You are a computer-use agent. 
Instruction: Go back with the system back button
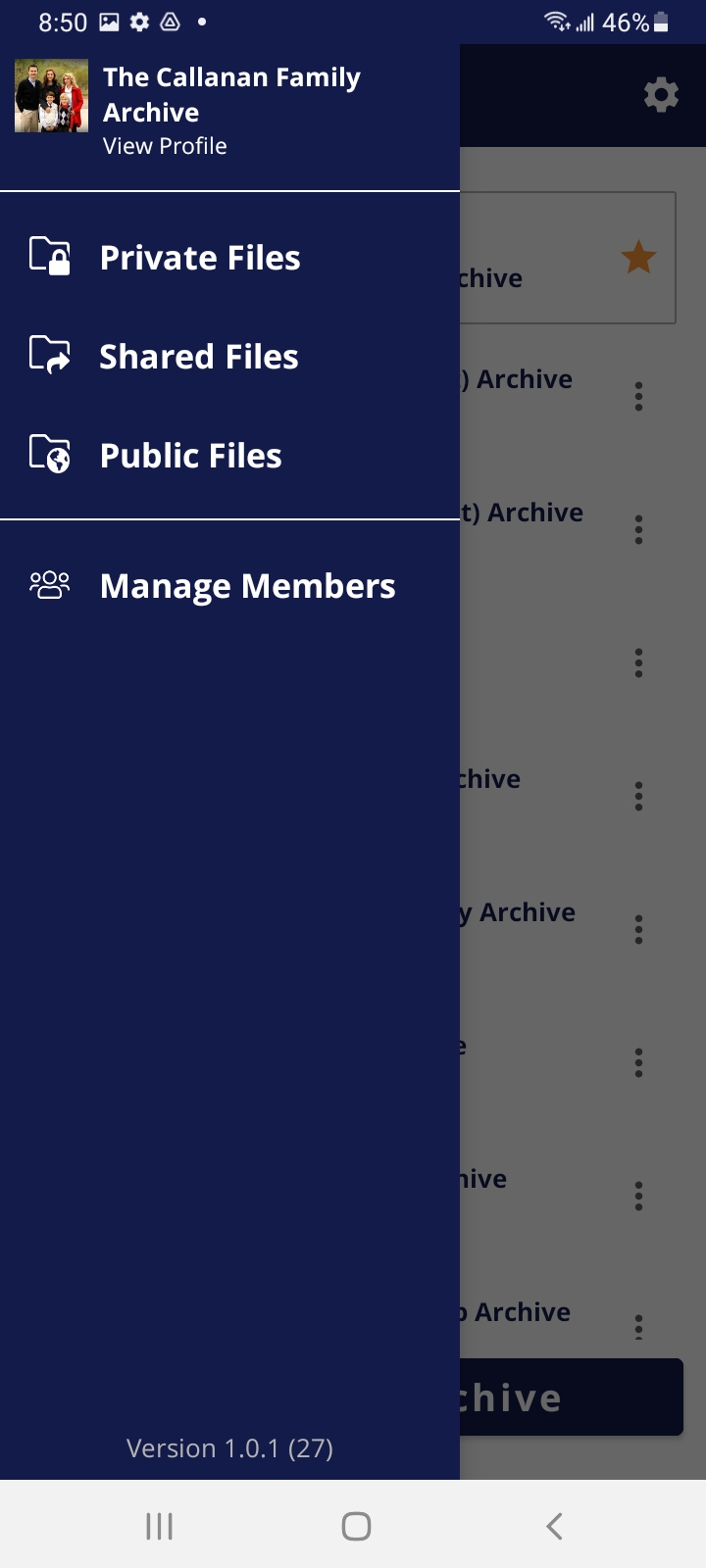pos(554,1526)
